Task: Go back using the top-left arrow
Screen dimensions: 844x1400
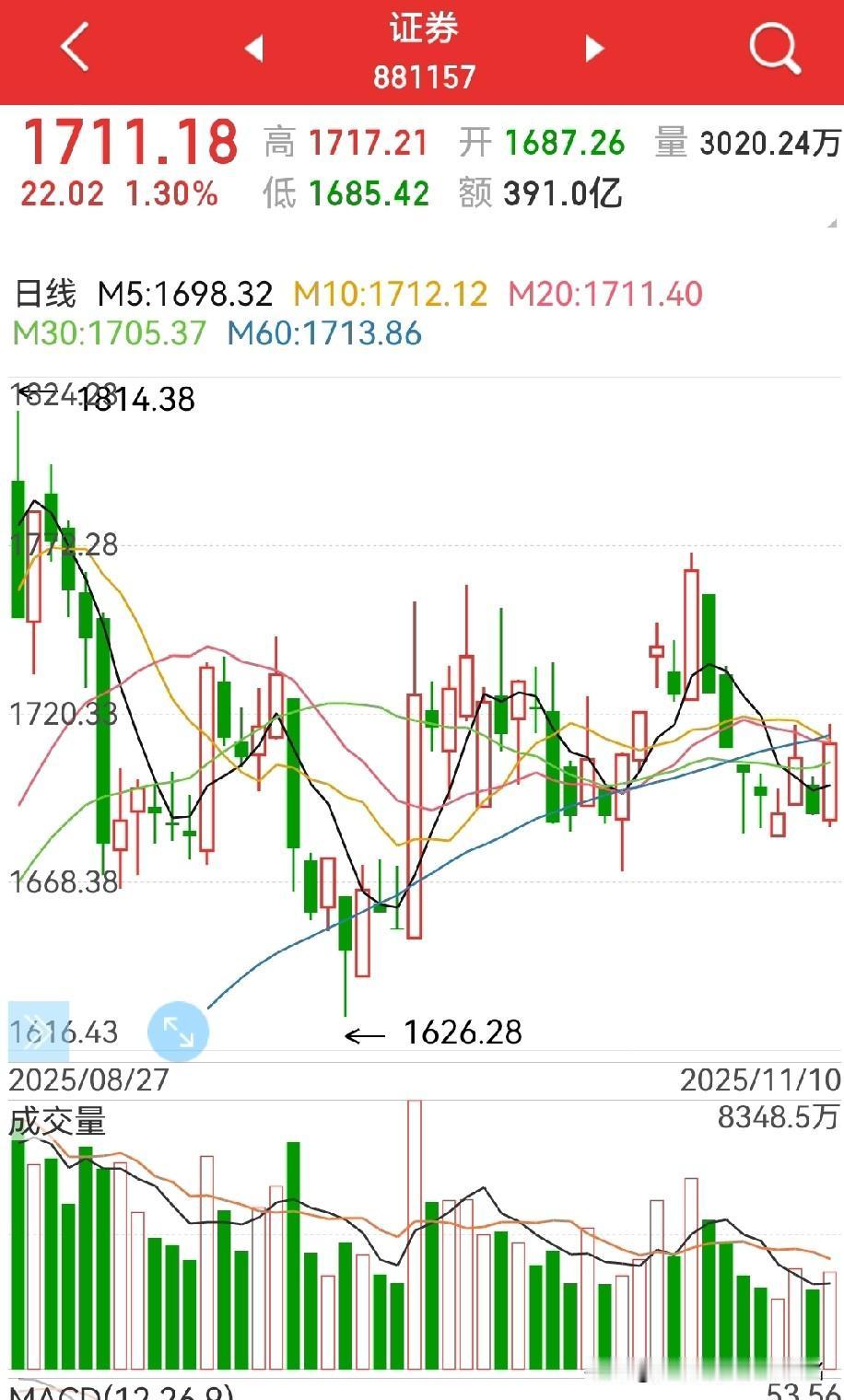Action: 76,48
